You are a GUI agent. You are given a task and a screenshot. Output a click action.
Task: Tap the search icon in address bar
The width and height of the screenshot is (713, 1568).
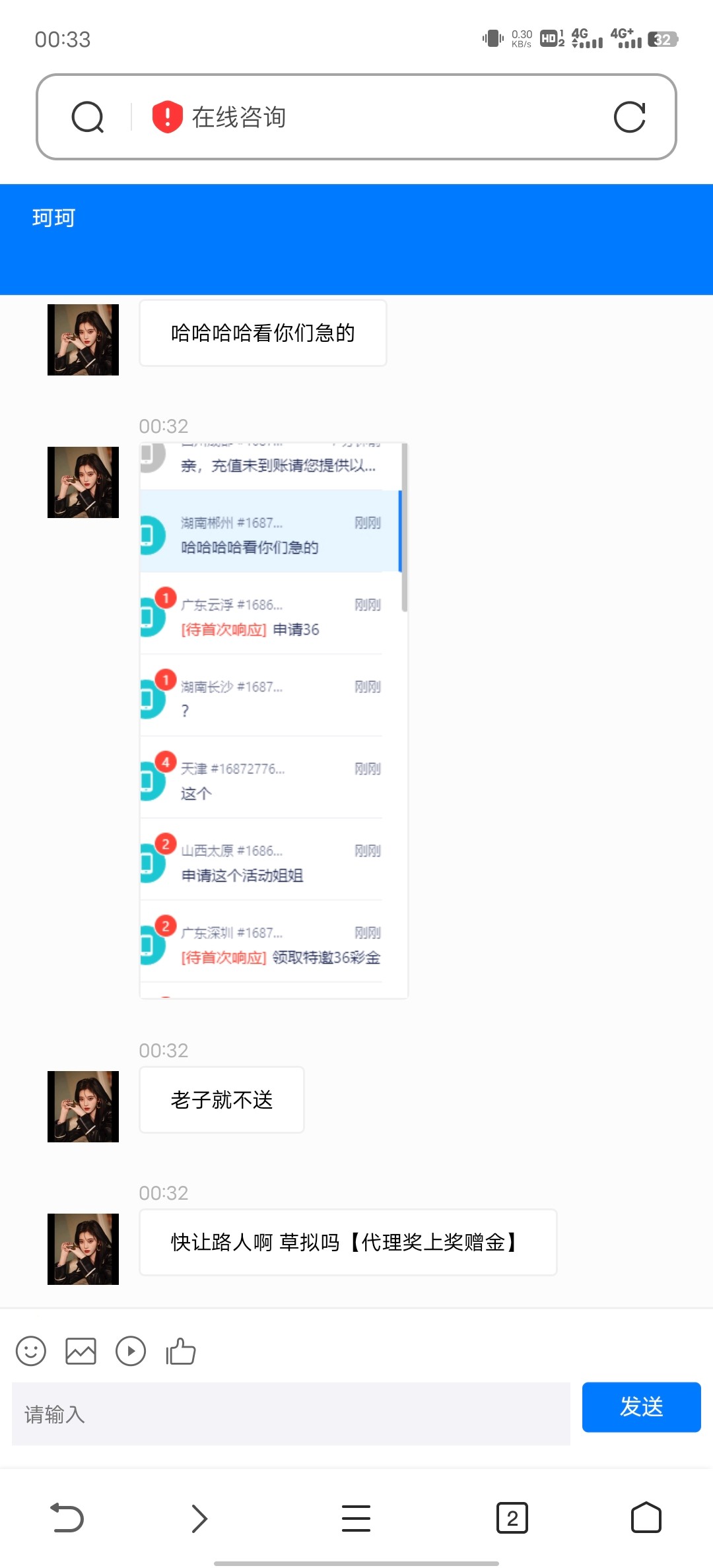88,117
